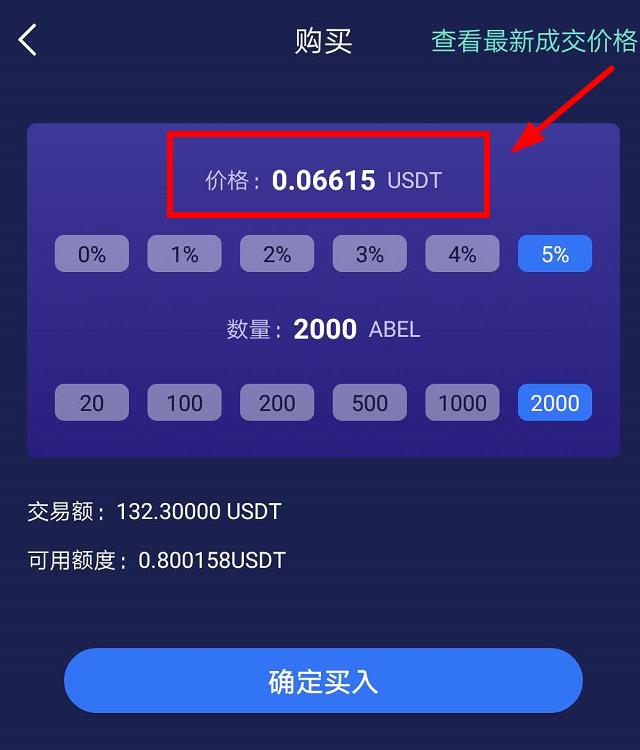Confirm purchase with 确定买入
Image resolution: width=640 pixels, height=750 pixels.
coord(322,681)
